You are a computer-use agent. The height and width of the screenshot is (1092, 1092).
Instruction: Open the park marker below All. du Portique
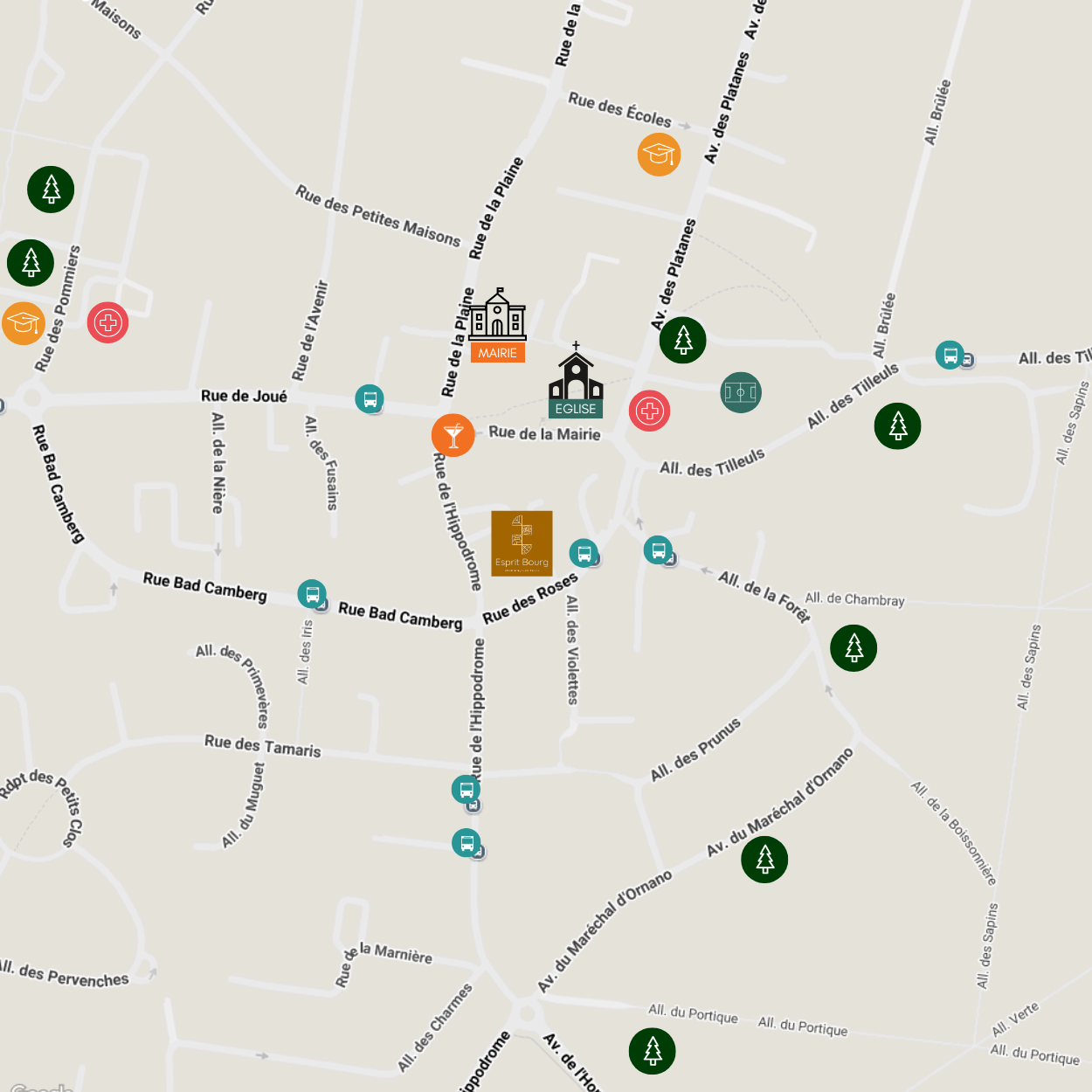pyautogui.click(x=652, y=1050)
